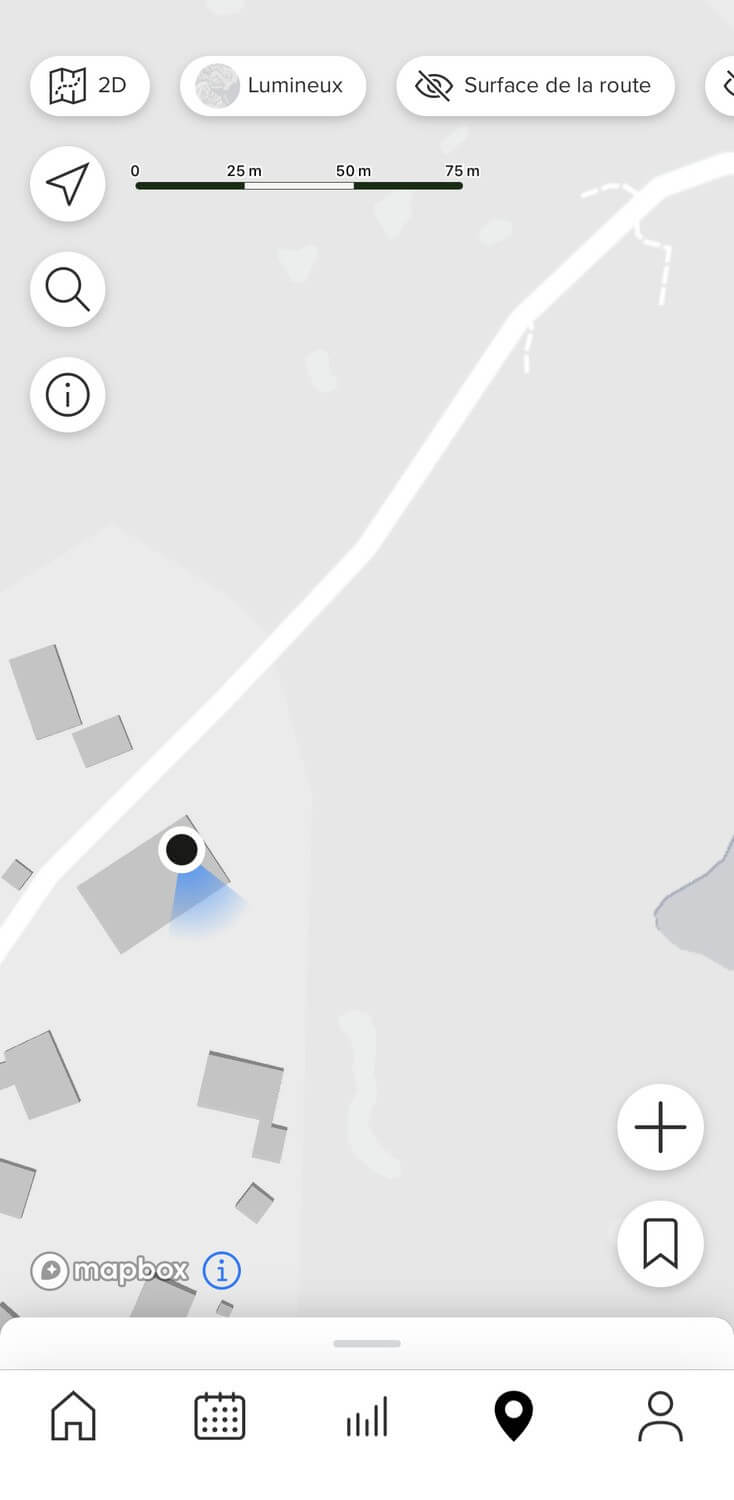
Task: Open the map search magnifier
Action: pos(68,290)
